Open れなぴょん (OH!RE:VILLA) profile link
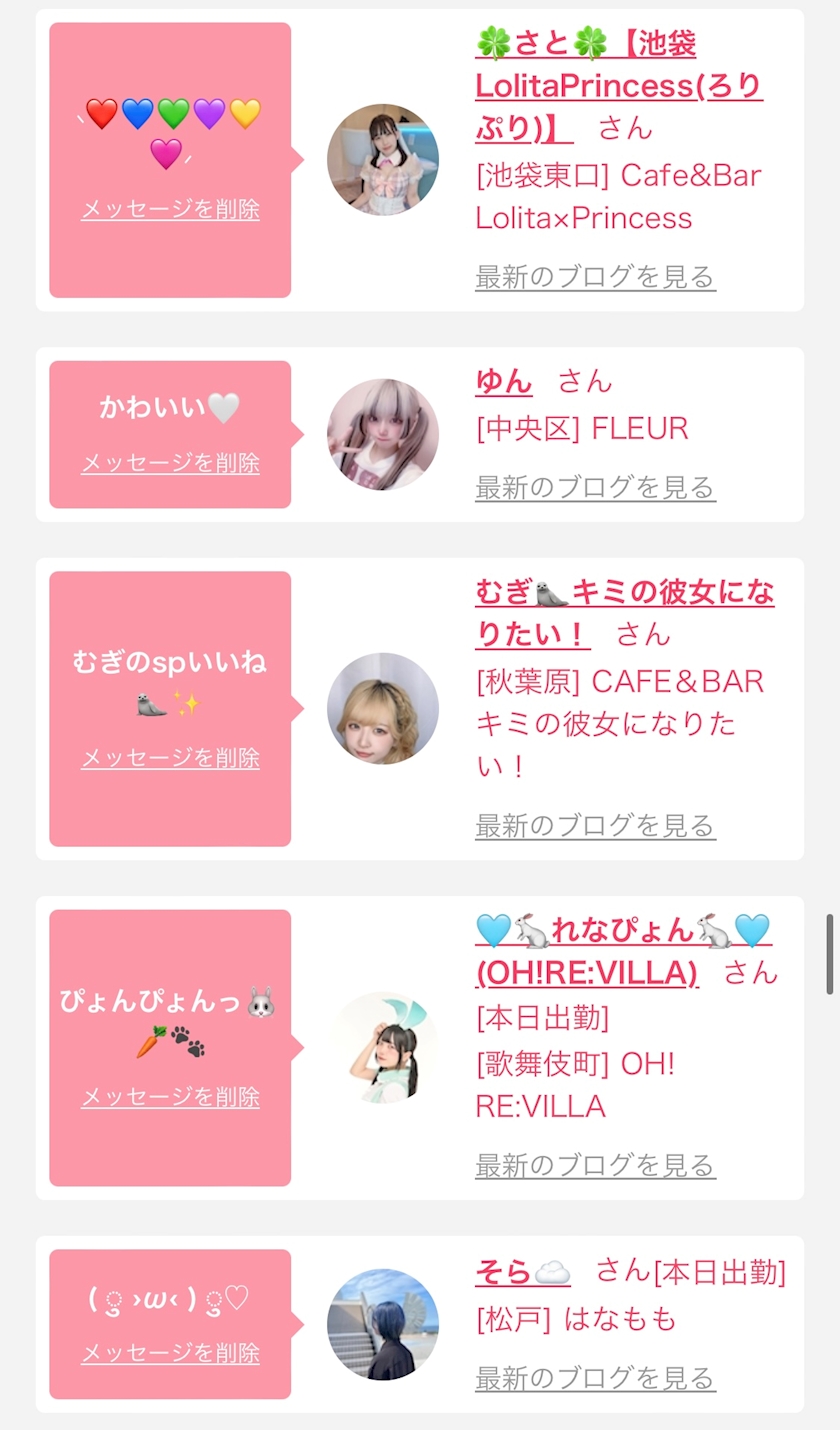Screen dimensions: 840x1430 [x=623, y=951]
